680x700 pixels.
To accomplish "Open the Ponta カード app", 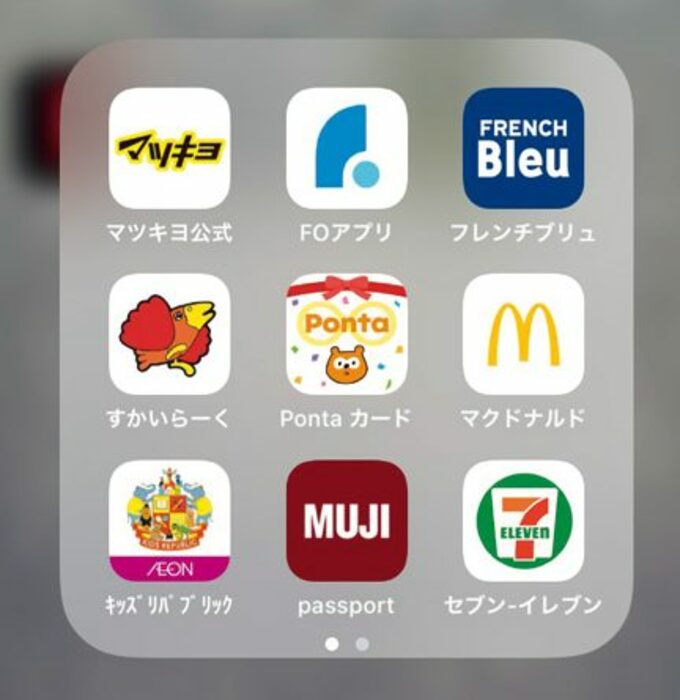I will pyautogui.click(x=346, y=334).
